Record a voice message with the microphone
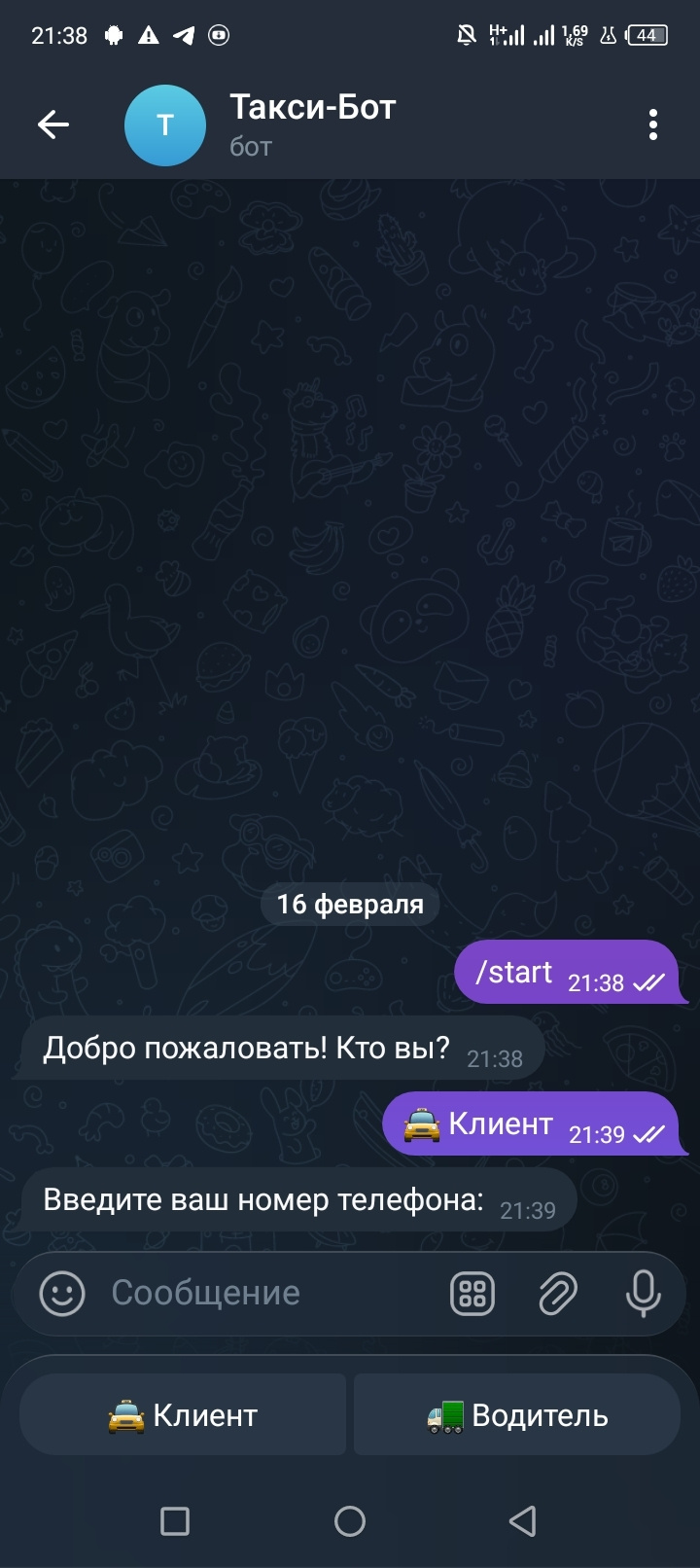Image resolution: width=700 pixels, height=1568 pixels. (x=643, y=1294)
